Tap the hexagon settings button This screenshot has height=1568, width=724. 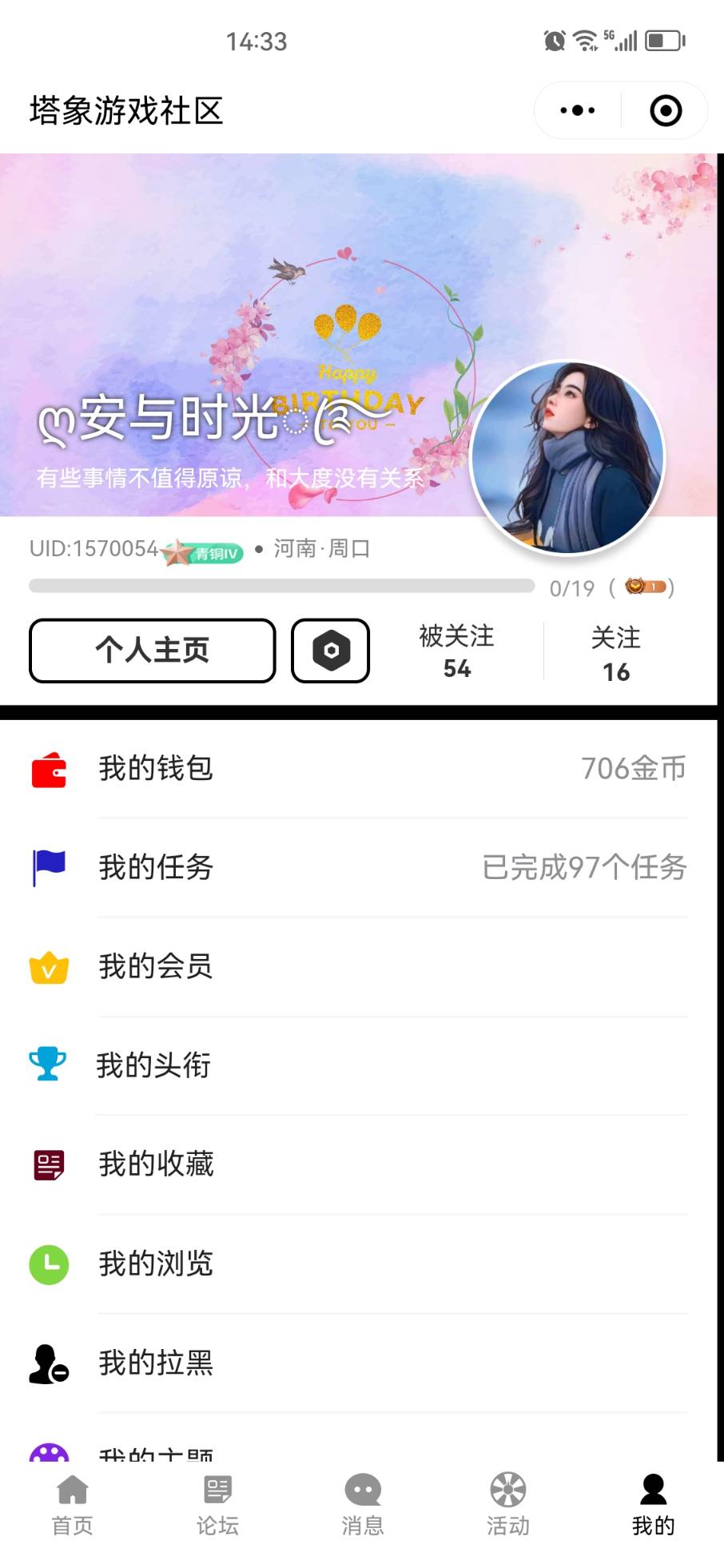330,651
